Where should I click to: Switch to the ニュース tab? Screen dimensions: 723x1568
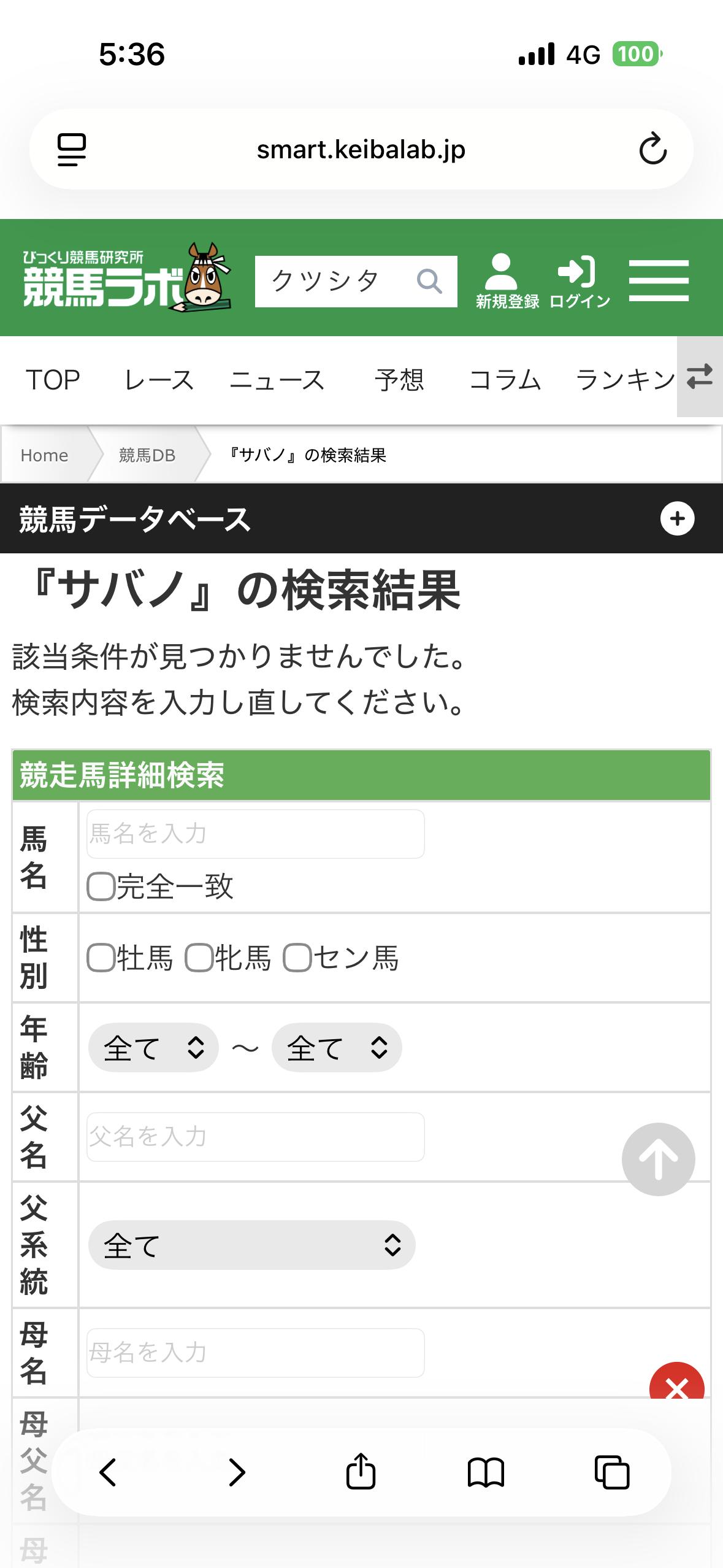click(x=277, y=380)
